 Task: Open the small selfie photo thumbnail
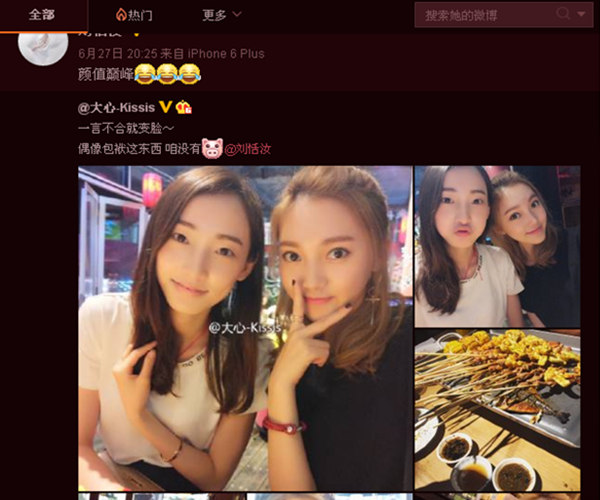coord(497,245)
